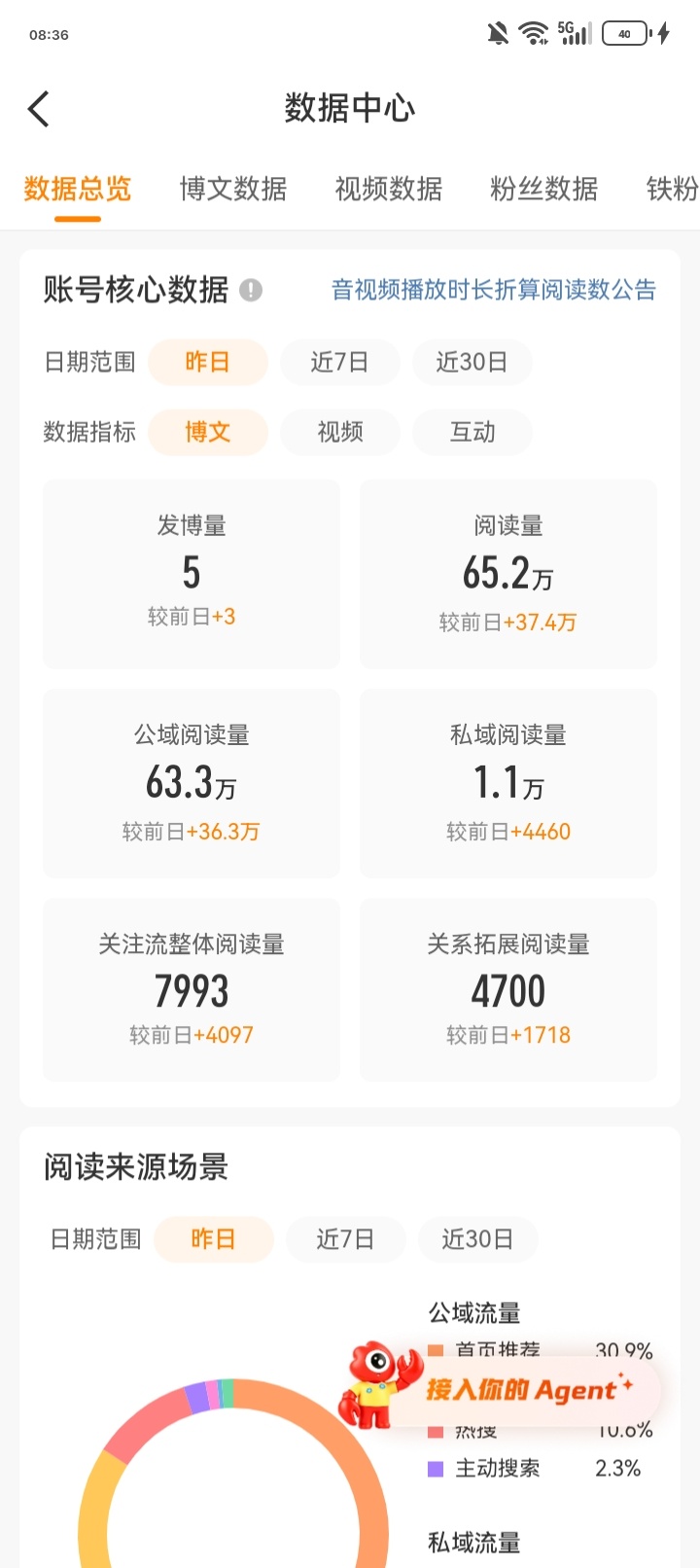This screenshot has height=1568, width=700.
Task: Select 近7日 under 账号核心数据
Action: pyautogui.click(x=339, y=362)
